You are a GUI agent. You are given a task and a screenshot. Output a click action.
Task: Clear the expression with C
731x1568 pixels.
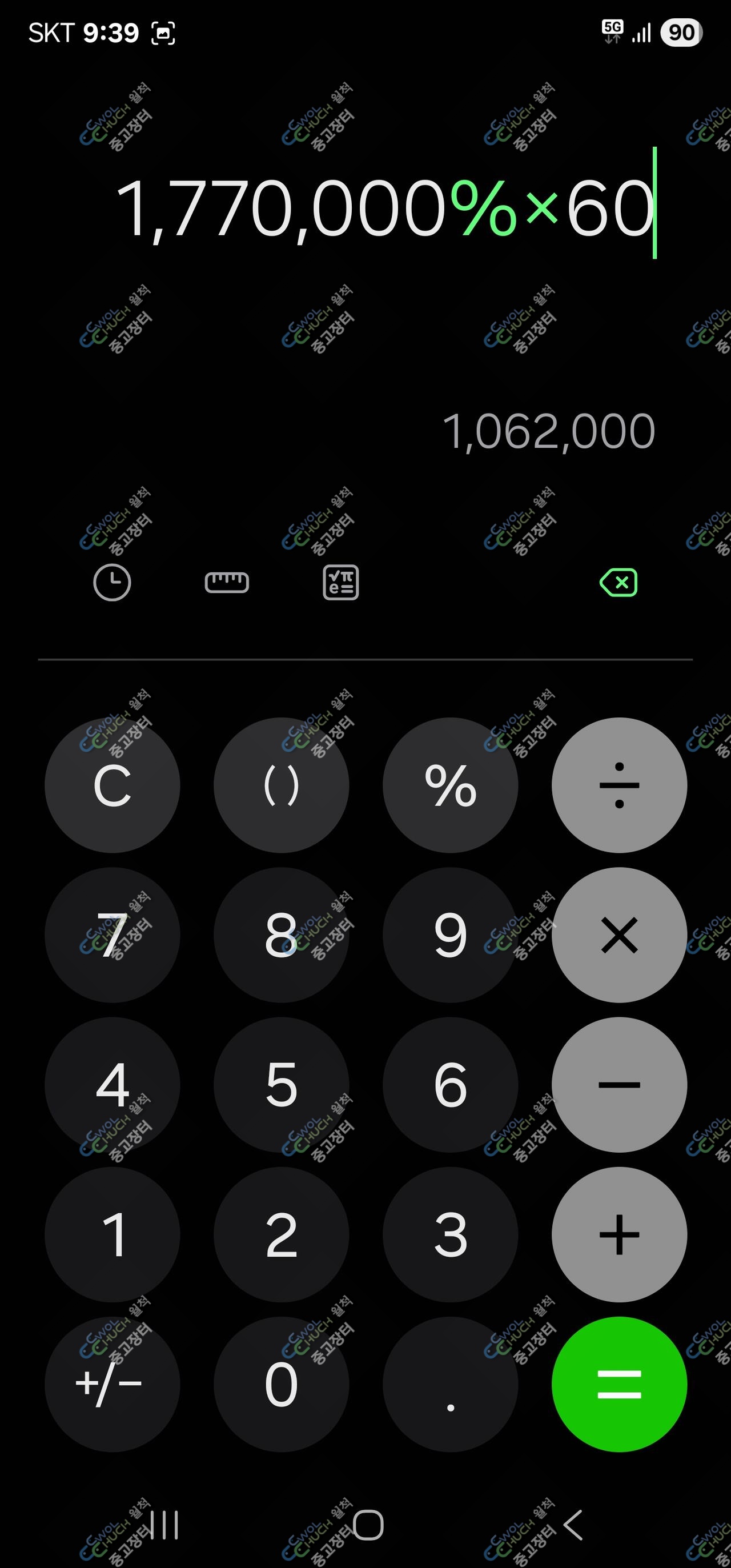[x=112, y=785]
